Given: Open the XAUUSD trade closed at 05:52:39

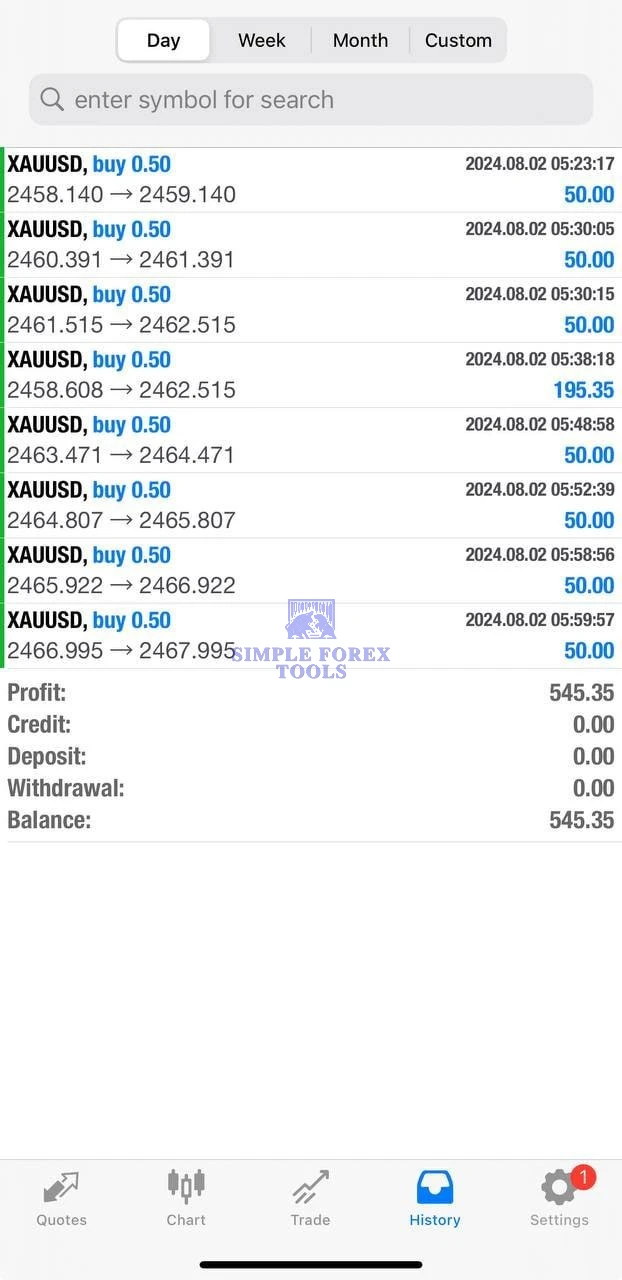Looking at the screenshot, I should pyautogui.click(x=311, y=505).
